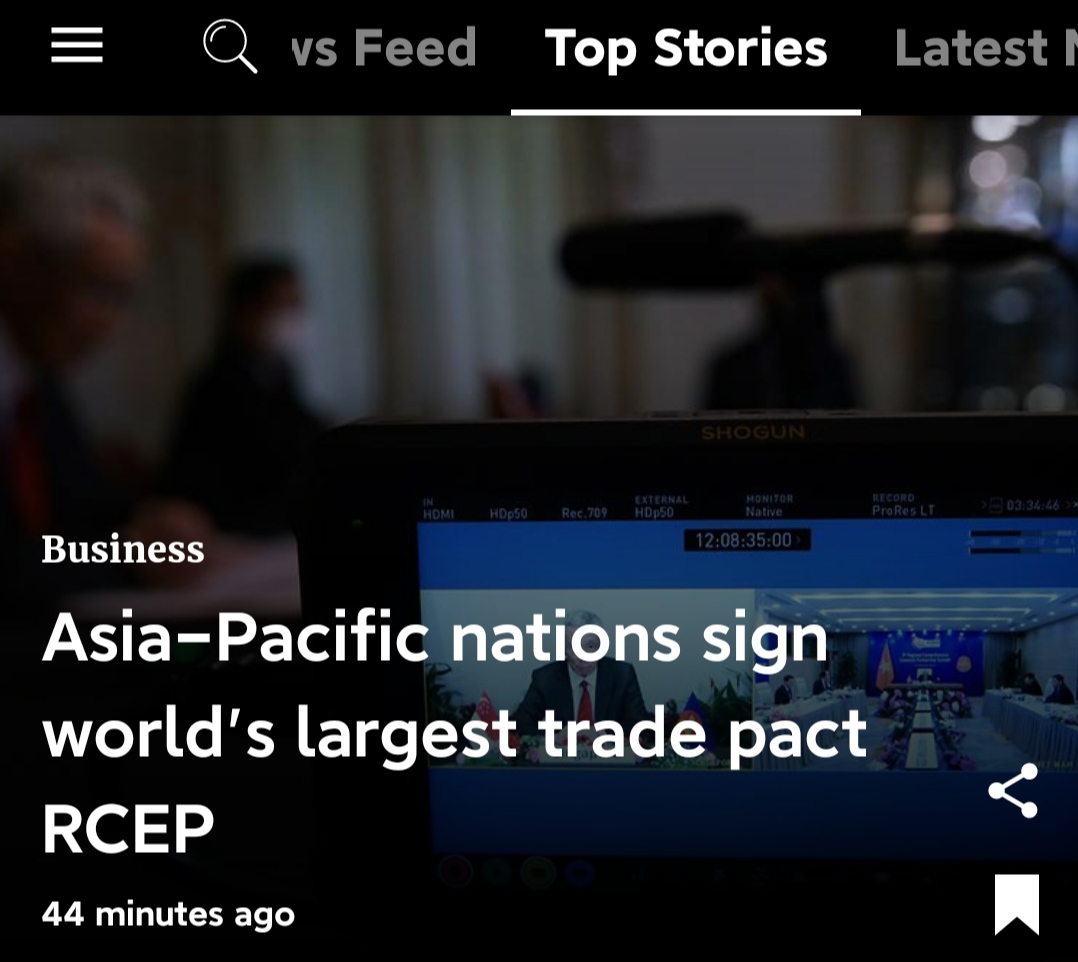Open search with the magnifier icon
Viewport: 1078px width, 962px height.
click(x=230, y=47)
